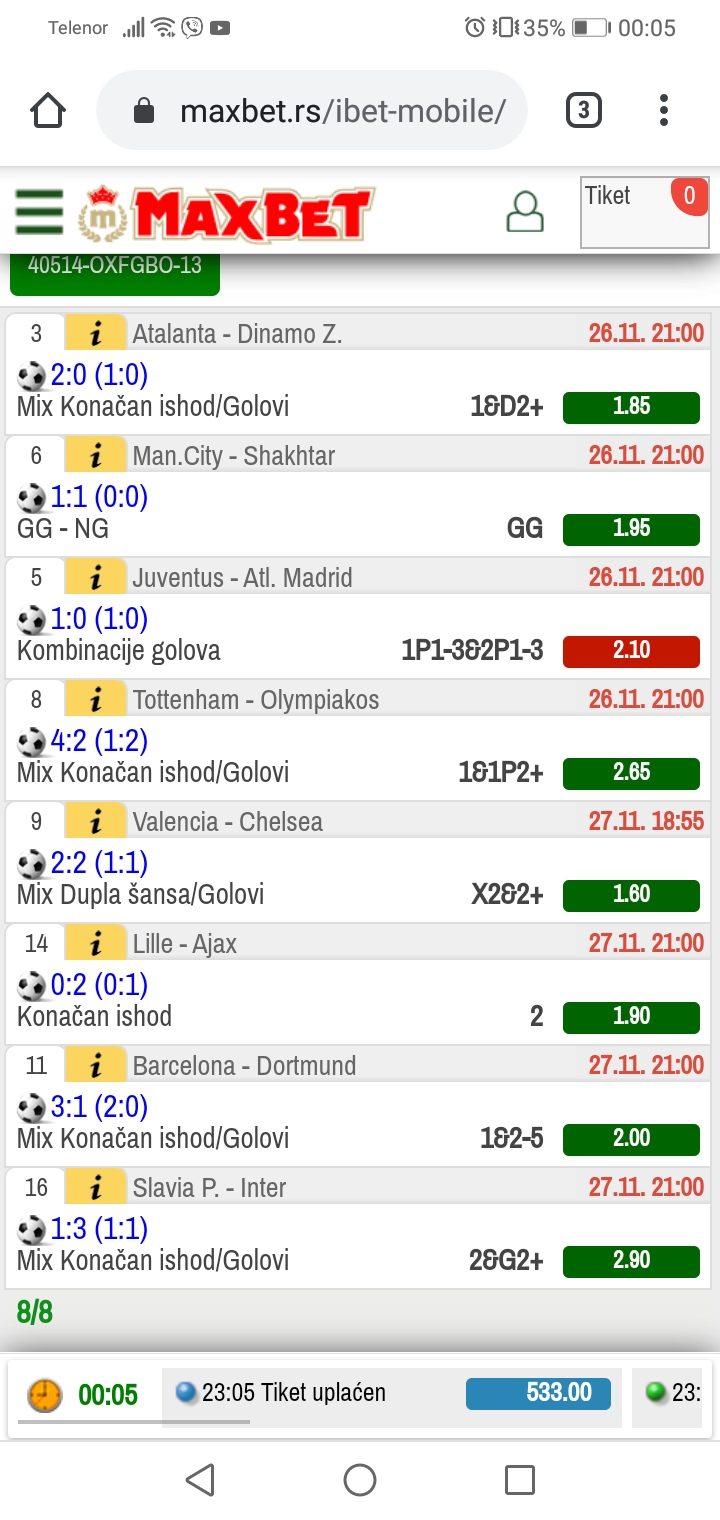
Task: Show info for Man.City - Shakhtar
Action: tap(96, 456)
